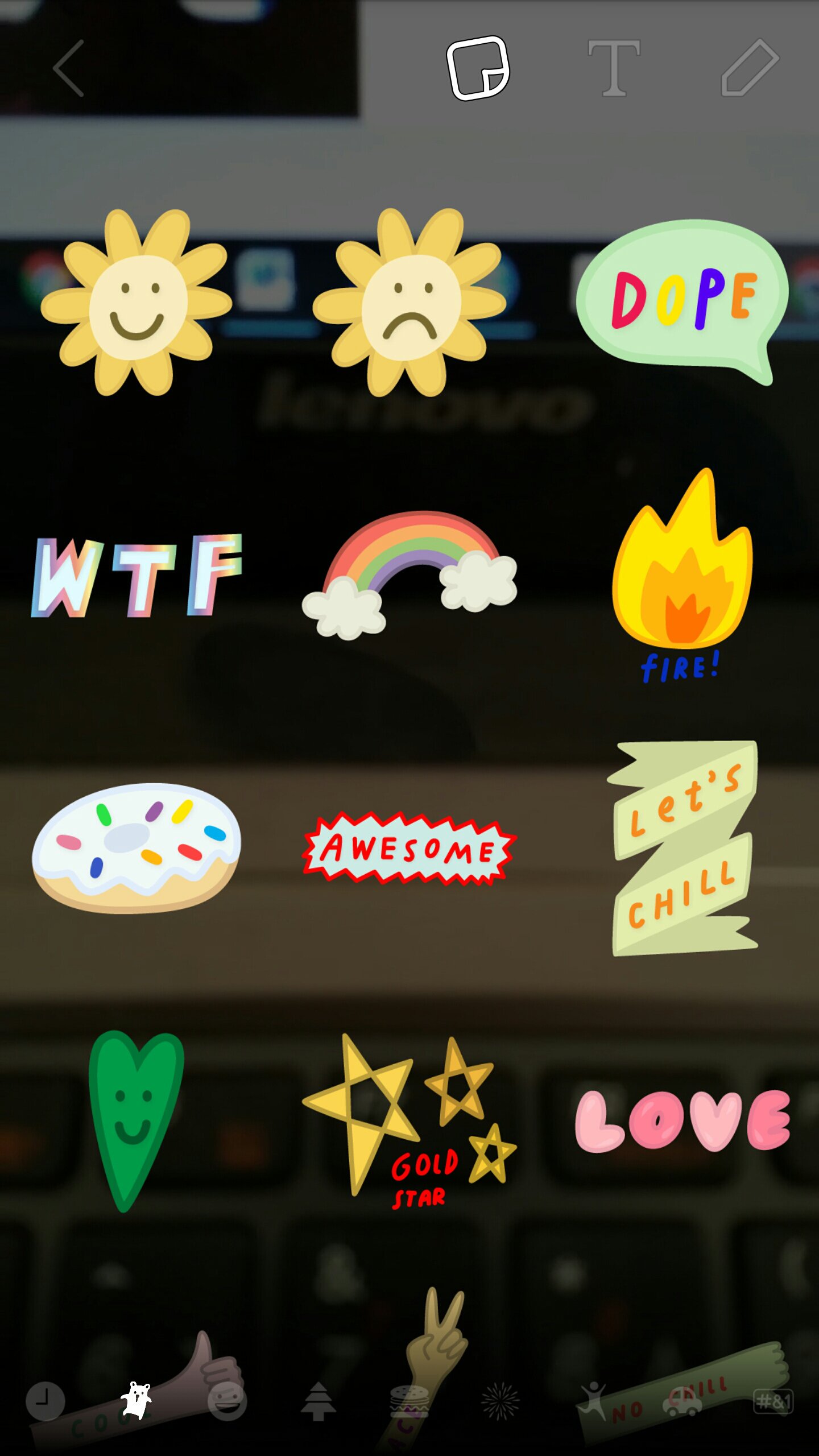Add the green smiling heart sticker
The height and width of the screenshot is (1456, 819).
point(135,1120)
